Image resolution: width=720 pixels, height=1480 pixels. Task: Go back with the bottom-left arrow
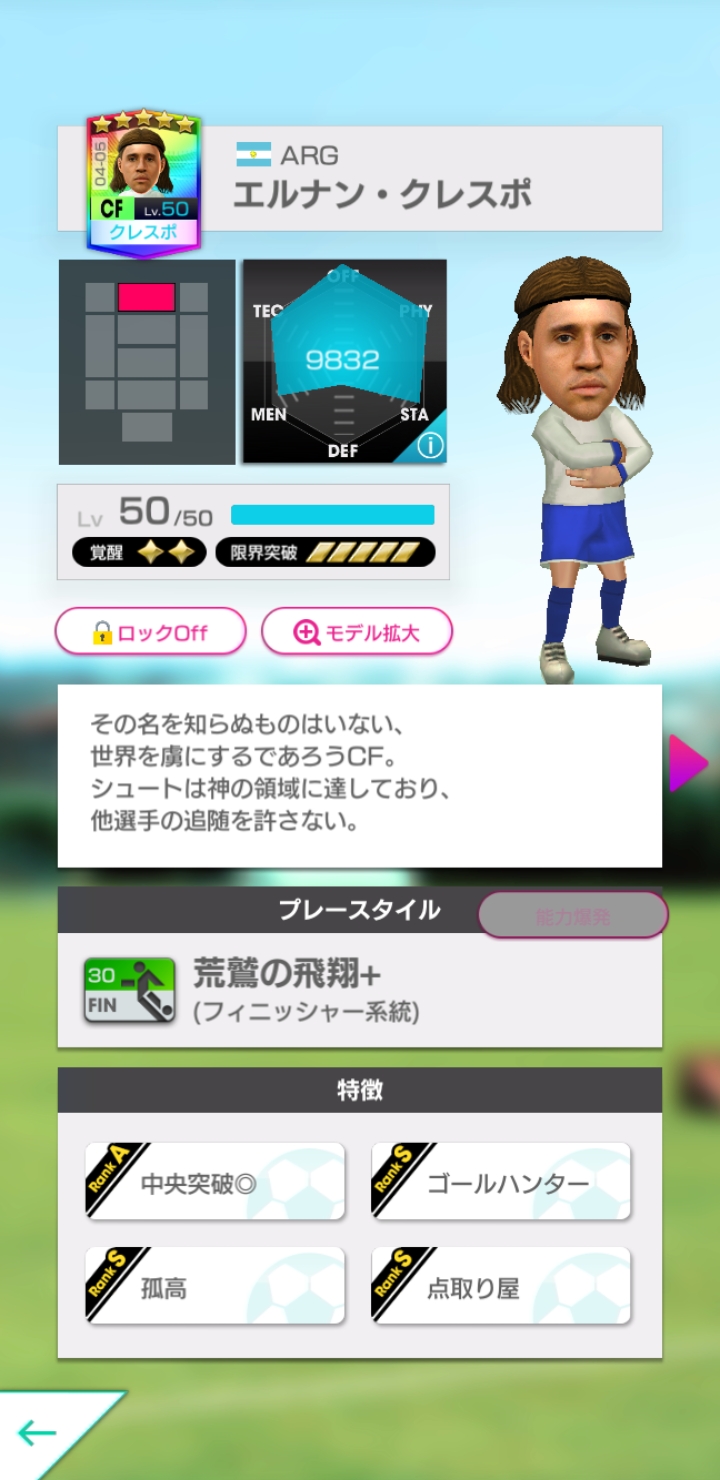coord(40,1434)
